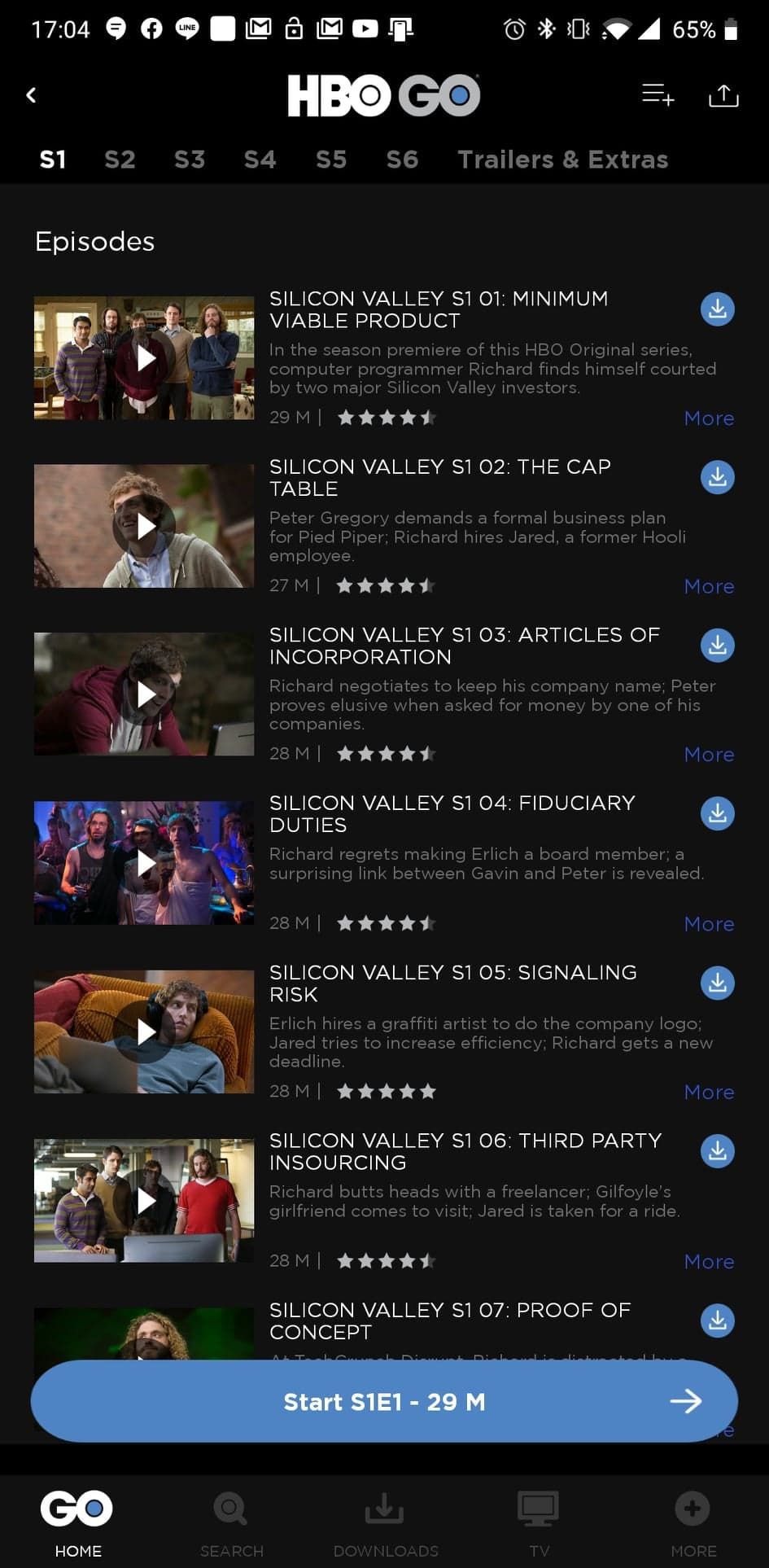769x1568 pixels.
Task: Tap the Add to watchlist icon
Action: [658, 94]
